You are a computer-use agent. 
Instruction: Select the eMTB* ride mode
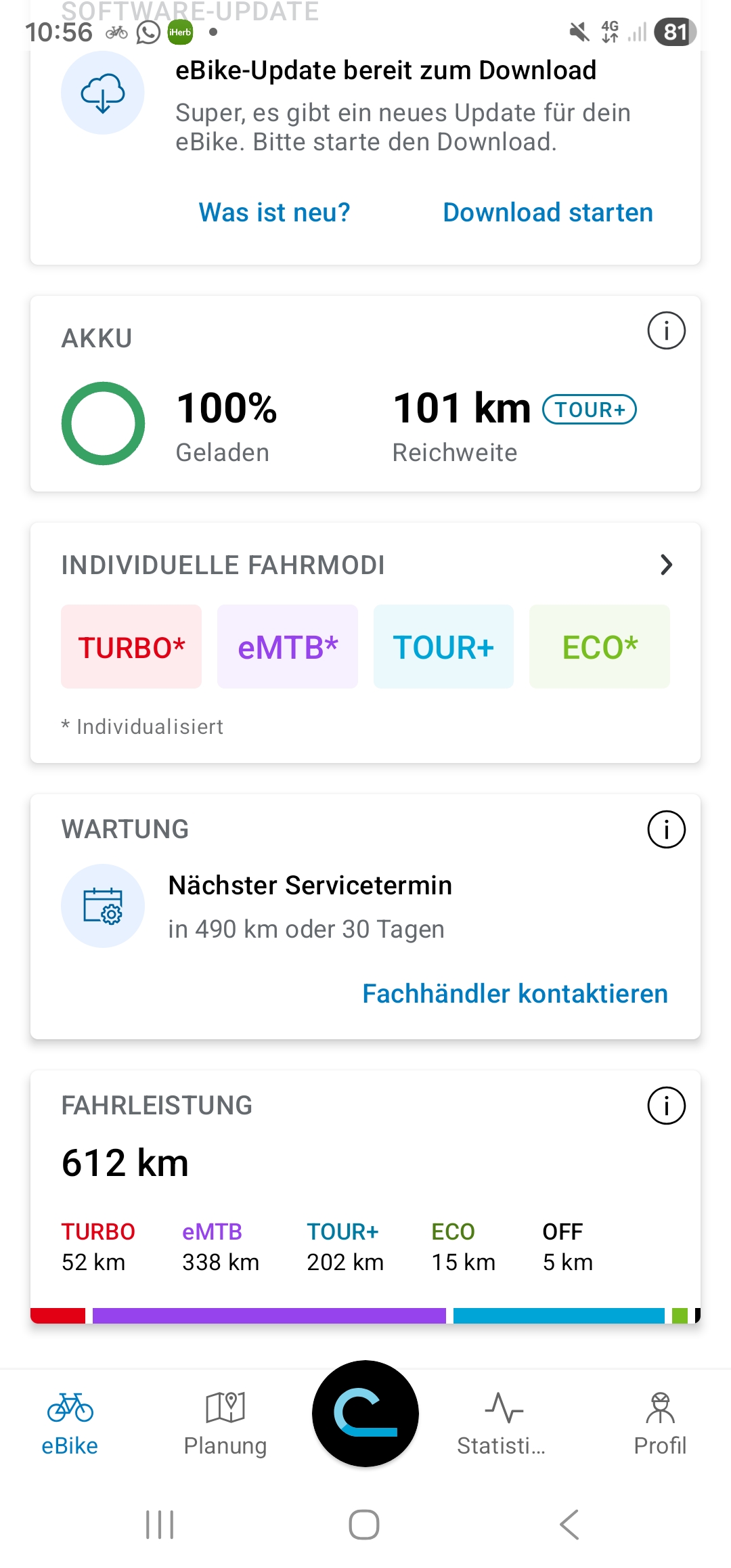(x=288, y=647)
